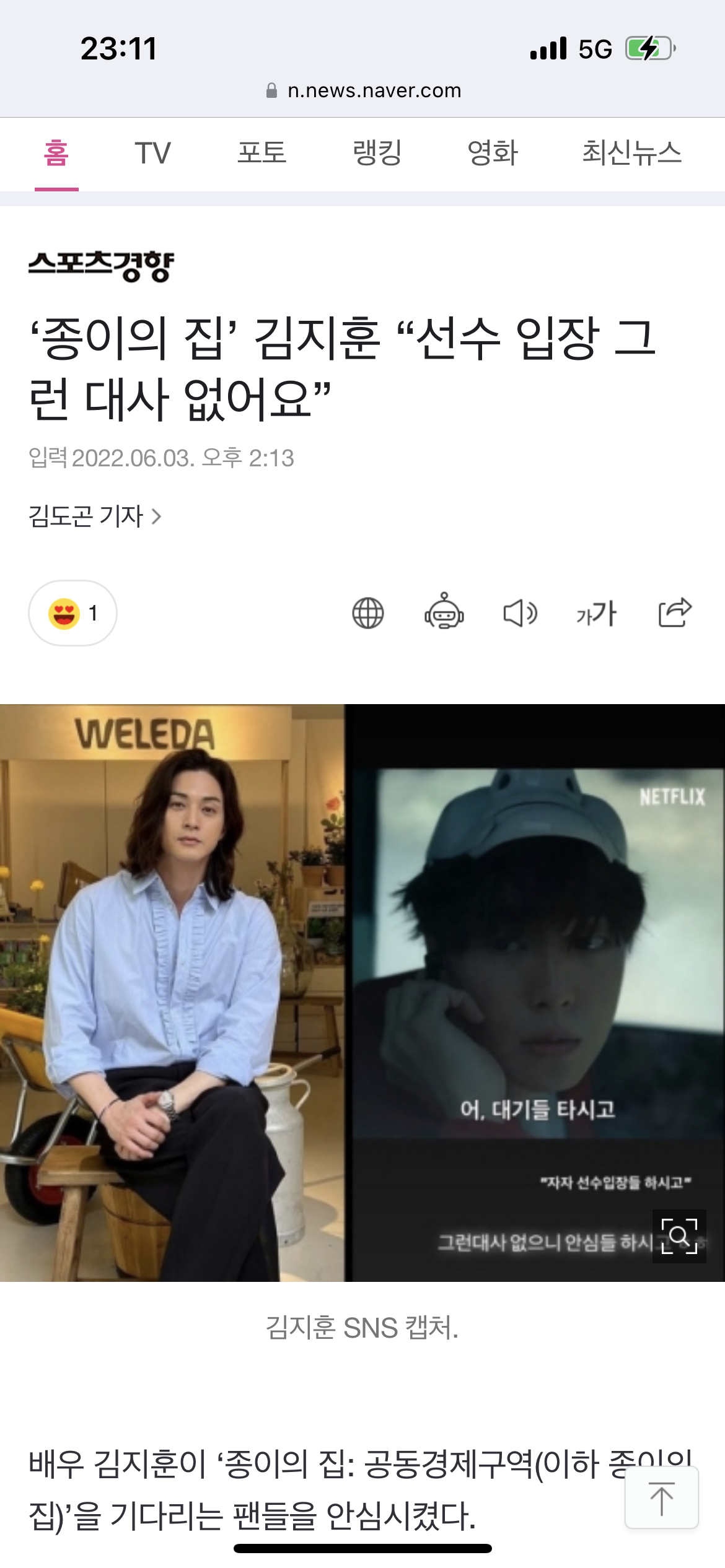The height and width of the screenshot is (1568, 725).
Task: Go to the 최신뉴스 tab
Action: pyautogui.click(x=631, y=153)
